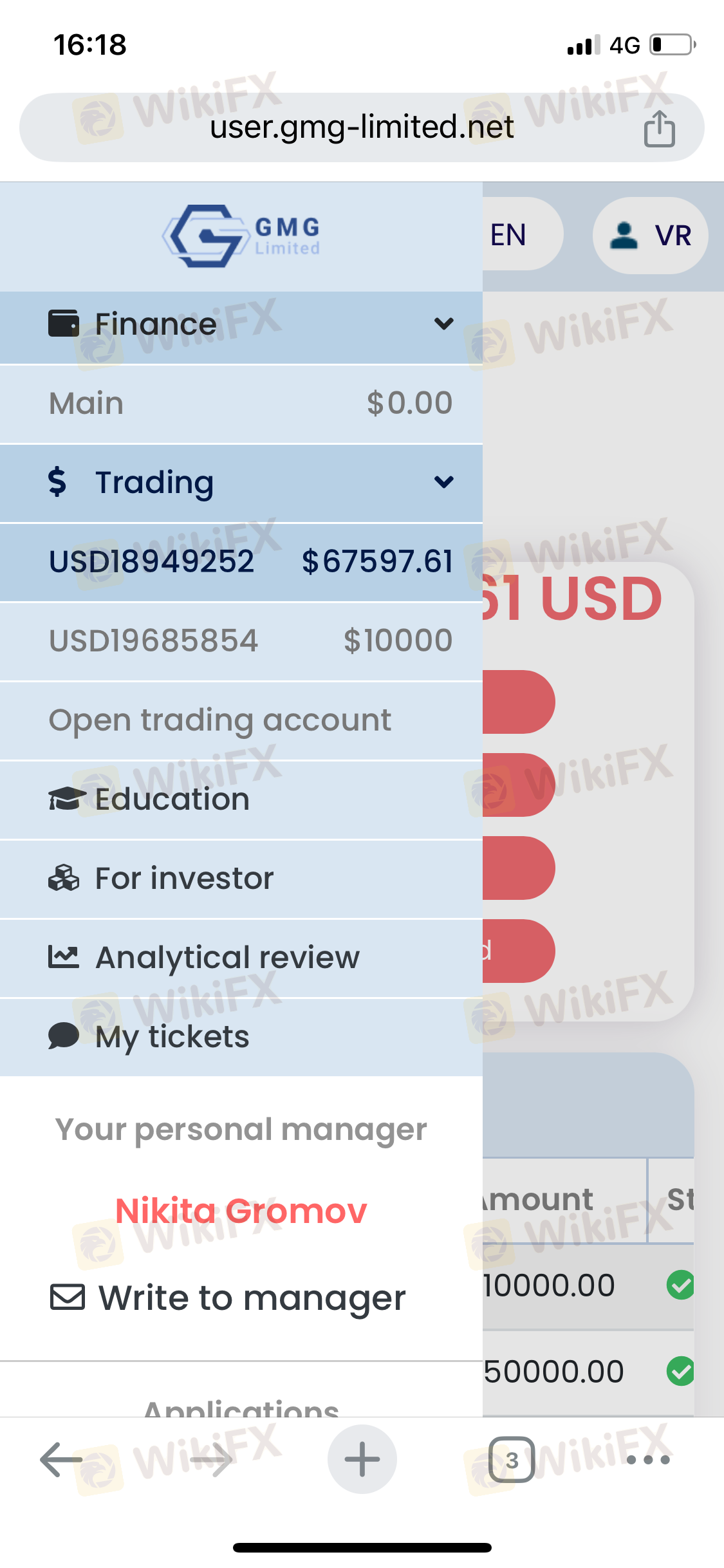Viewport: 724px width, 1568px height.
Task: Open the VR user profile menu
Action: (x=650, y=236)
